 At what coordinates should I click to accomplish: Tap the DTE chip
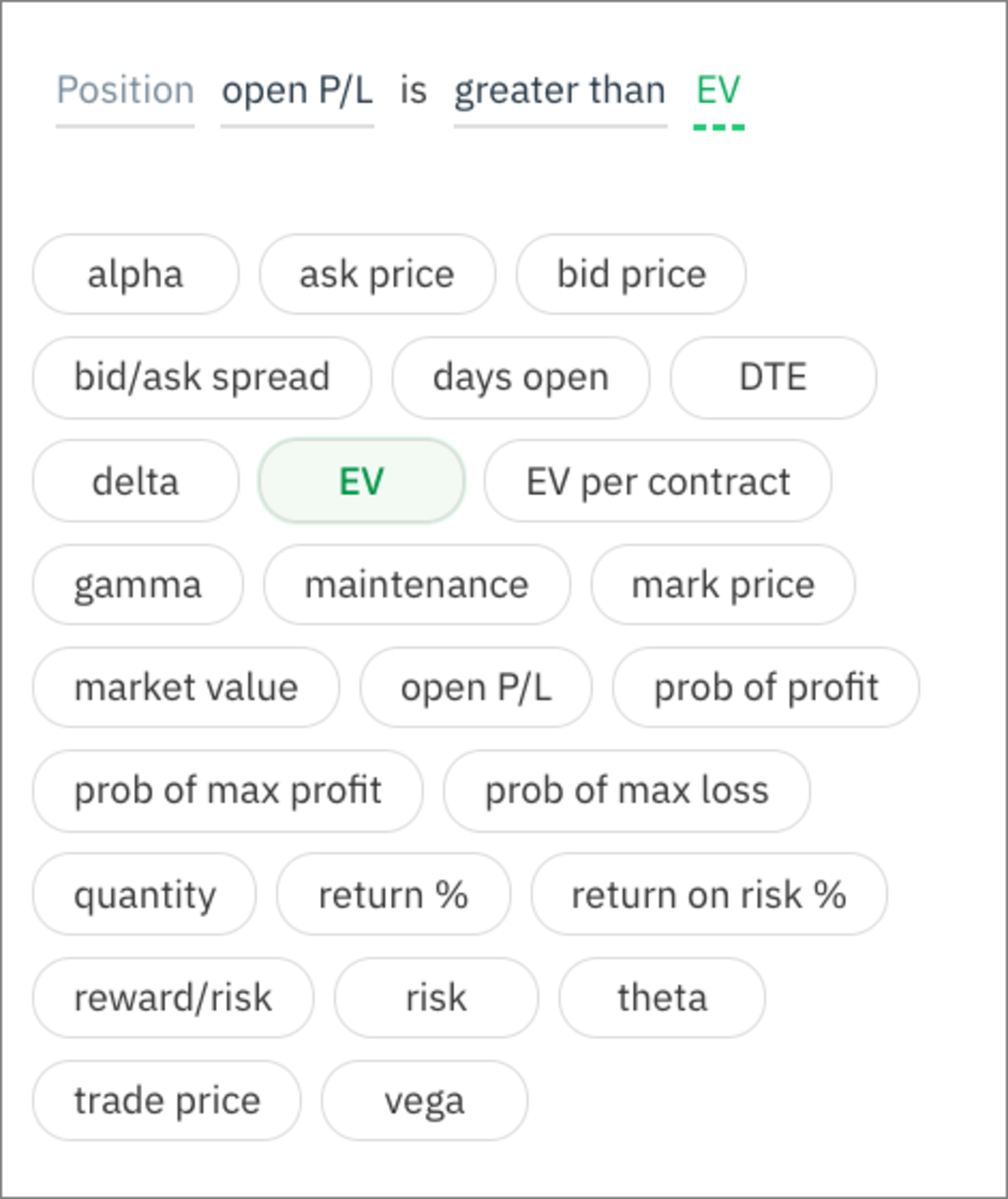[773, 377]
